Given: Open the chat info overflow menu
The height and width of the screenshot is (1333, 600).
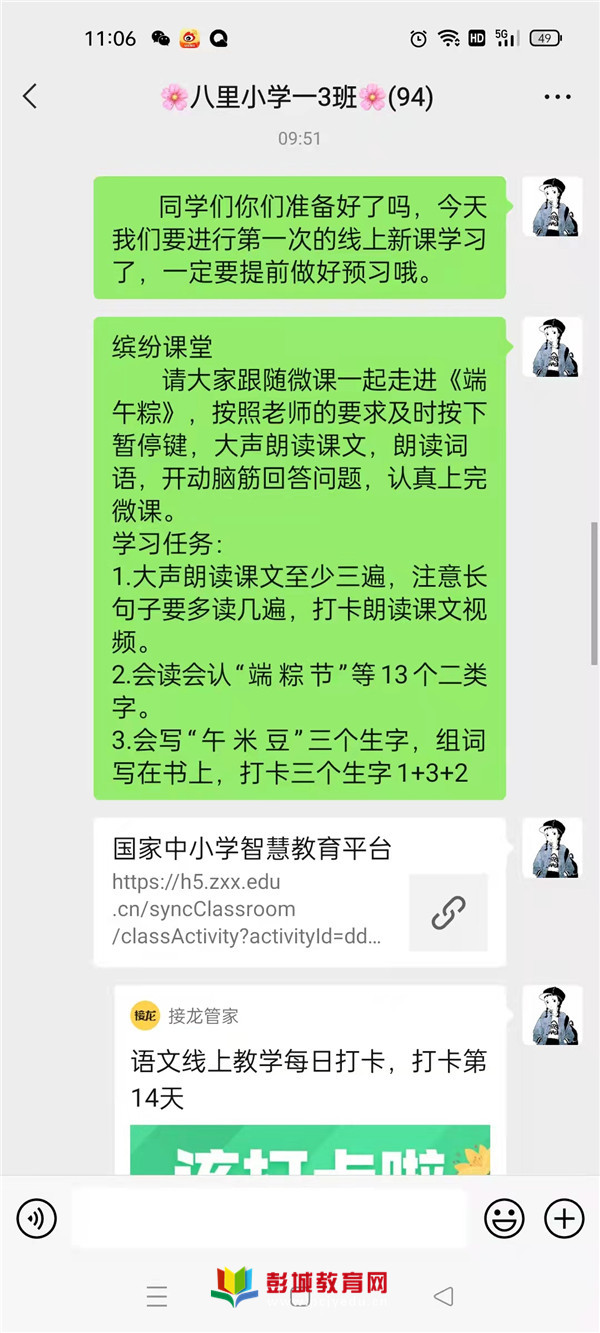Looking at the screenshot, I should pyautogui.click(x=557, y=97).
